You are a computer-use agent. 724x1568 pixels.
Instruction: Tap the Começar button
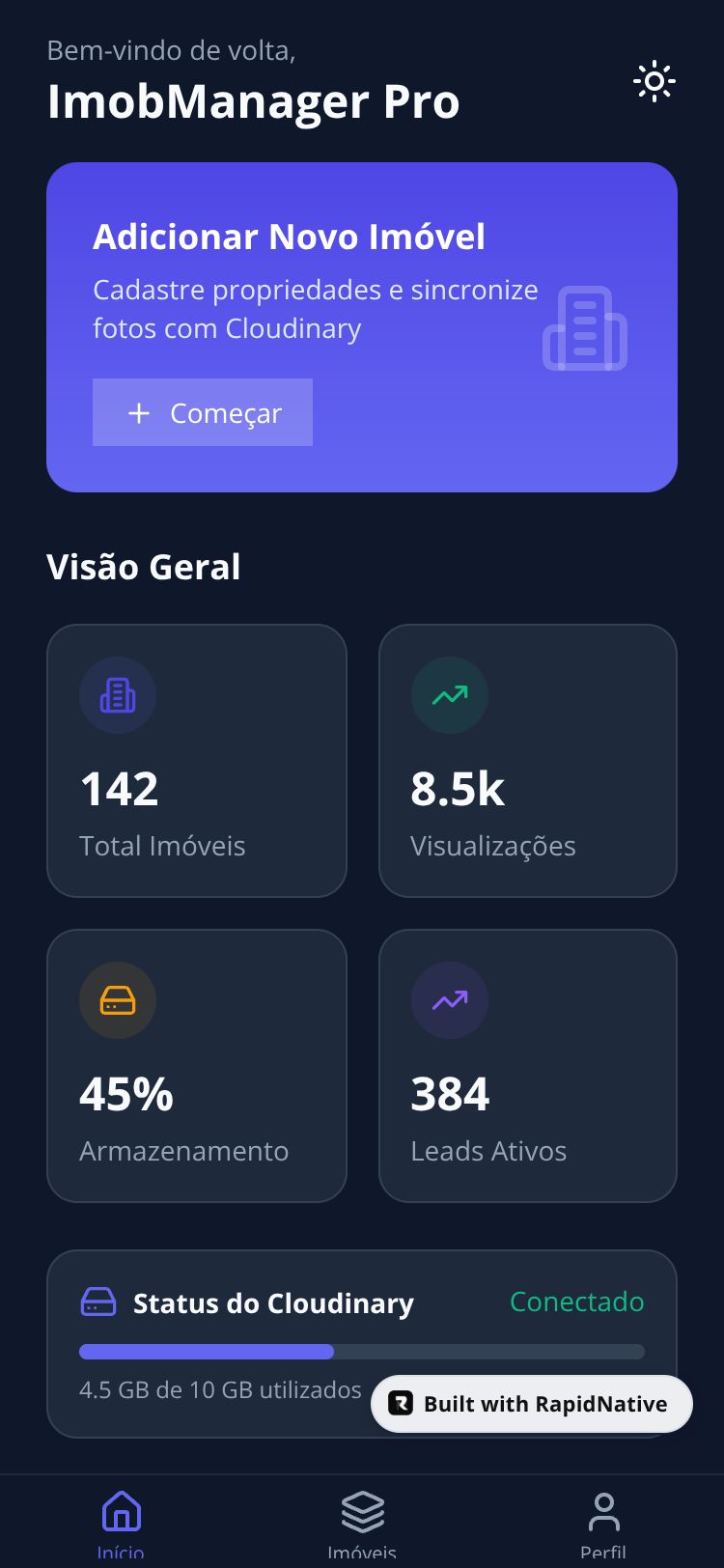[203, 412]
